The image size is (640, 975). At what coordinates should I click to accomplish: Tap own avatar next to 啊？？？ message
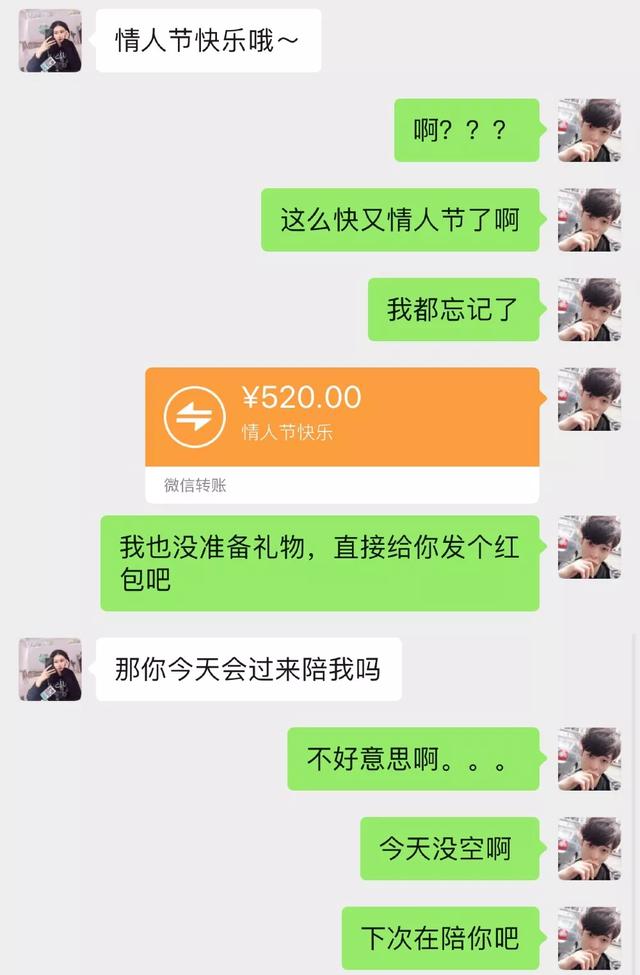tap(589, 130)
